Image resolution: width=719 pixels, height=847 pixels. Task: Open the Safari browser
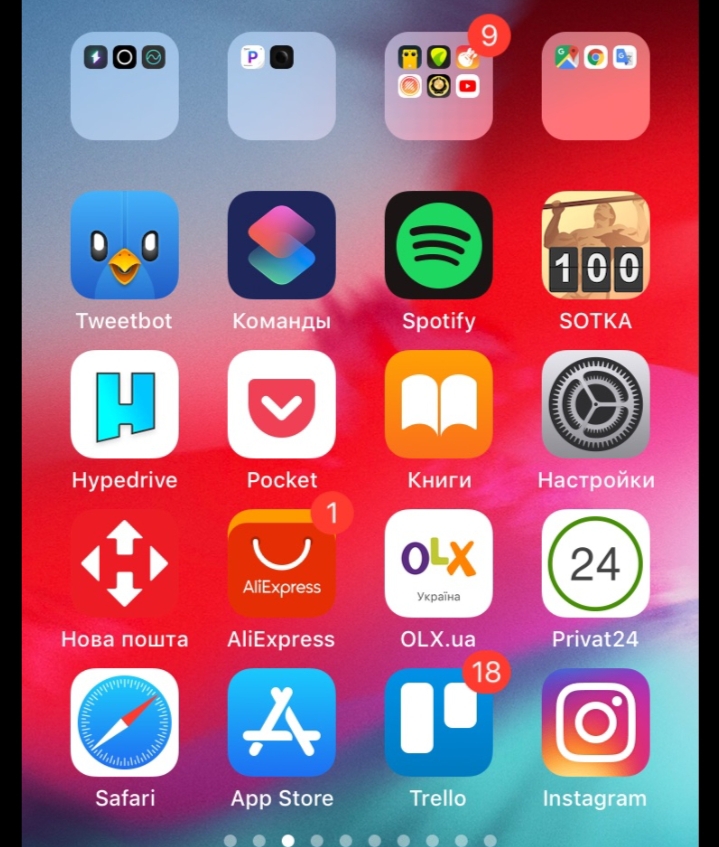tap(124, 722)
